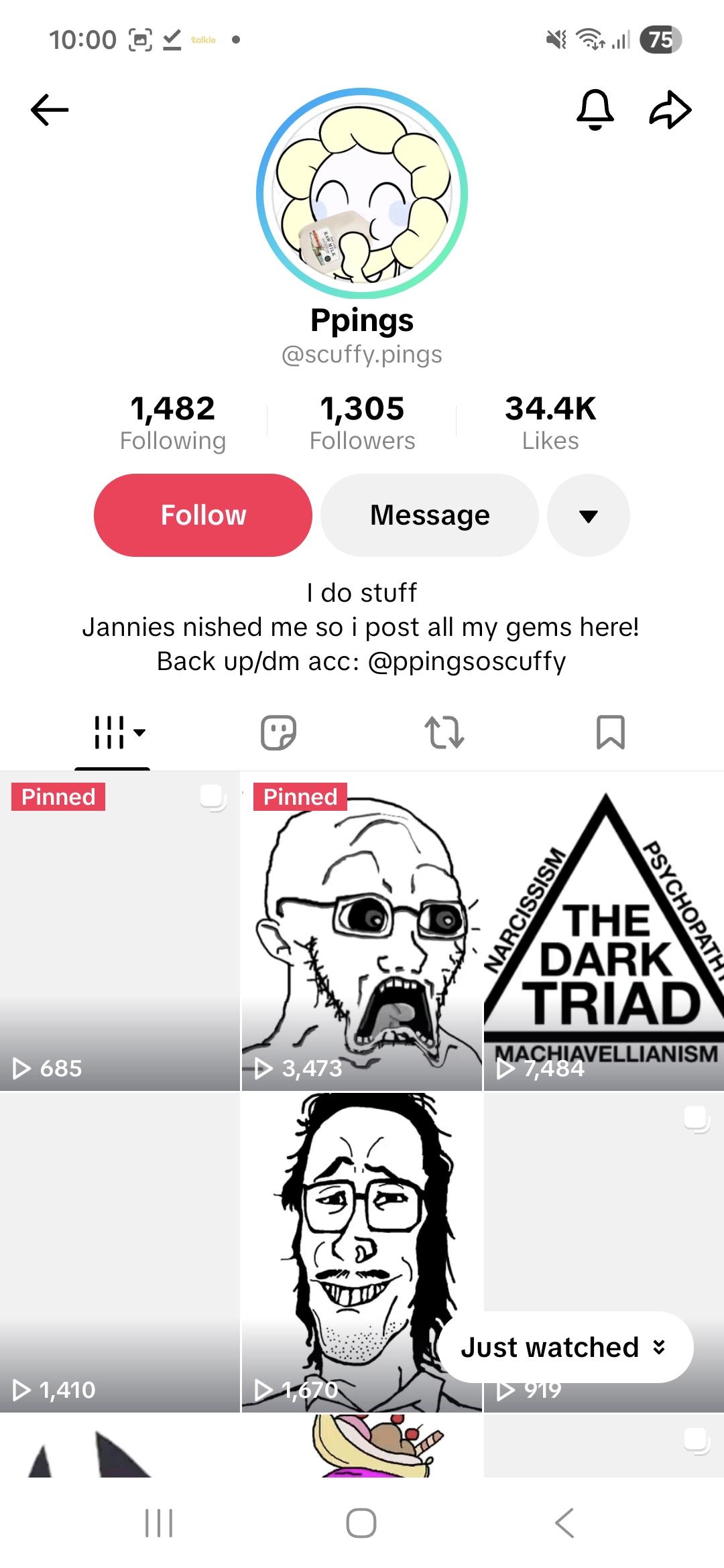Open the video with 1,410 views
This screenshot has height=1568, width=724.
point(119,1253)
